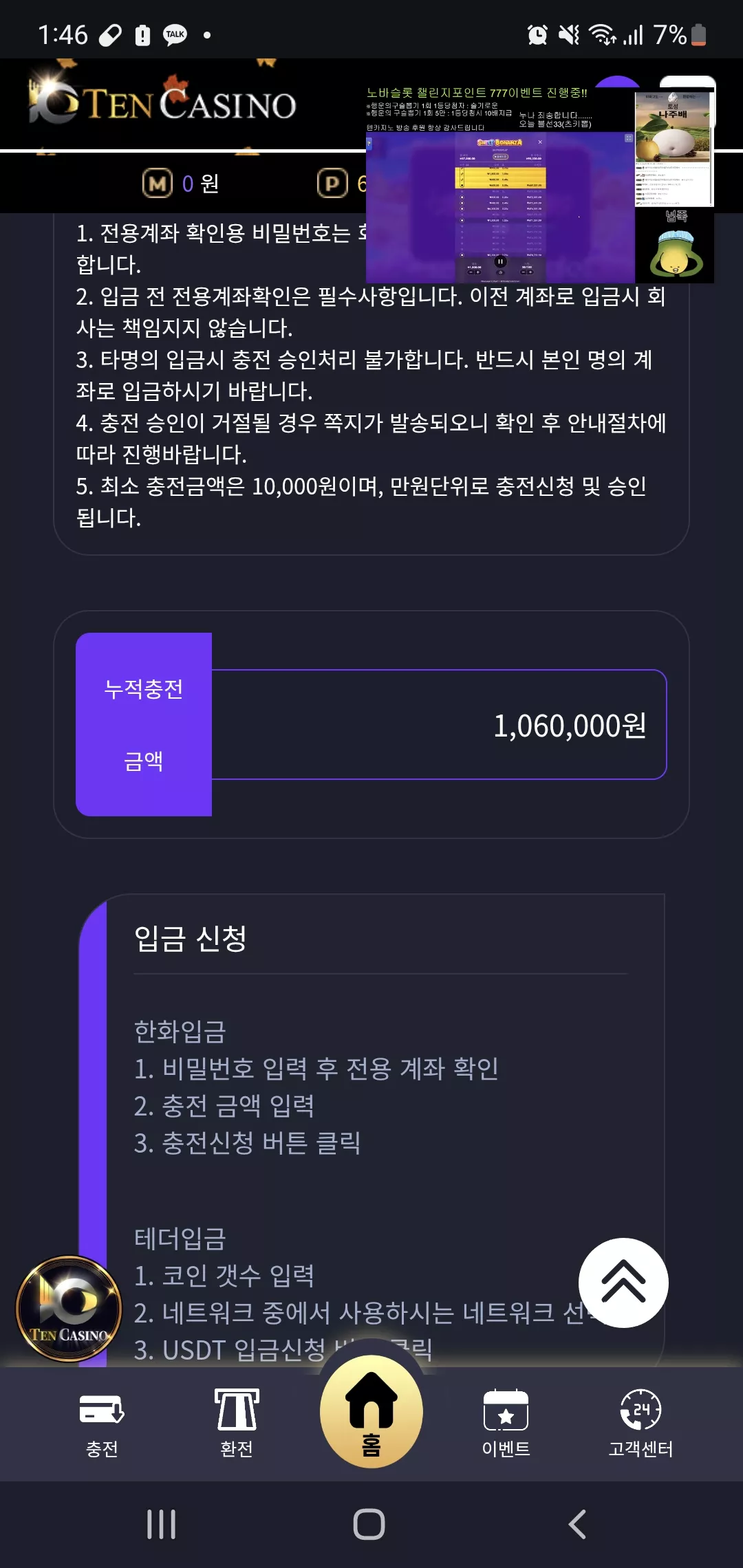
Task: Go to the 홈 home tab
Action: point(371,1412)
